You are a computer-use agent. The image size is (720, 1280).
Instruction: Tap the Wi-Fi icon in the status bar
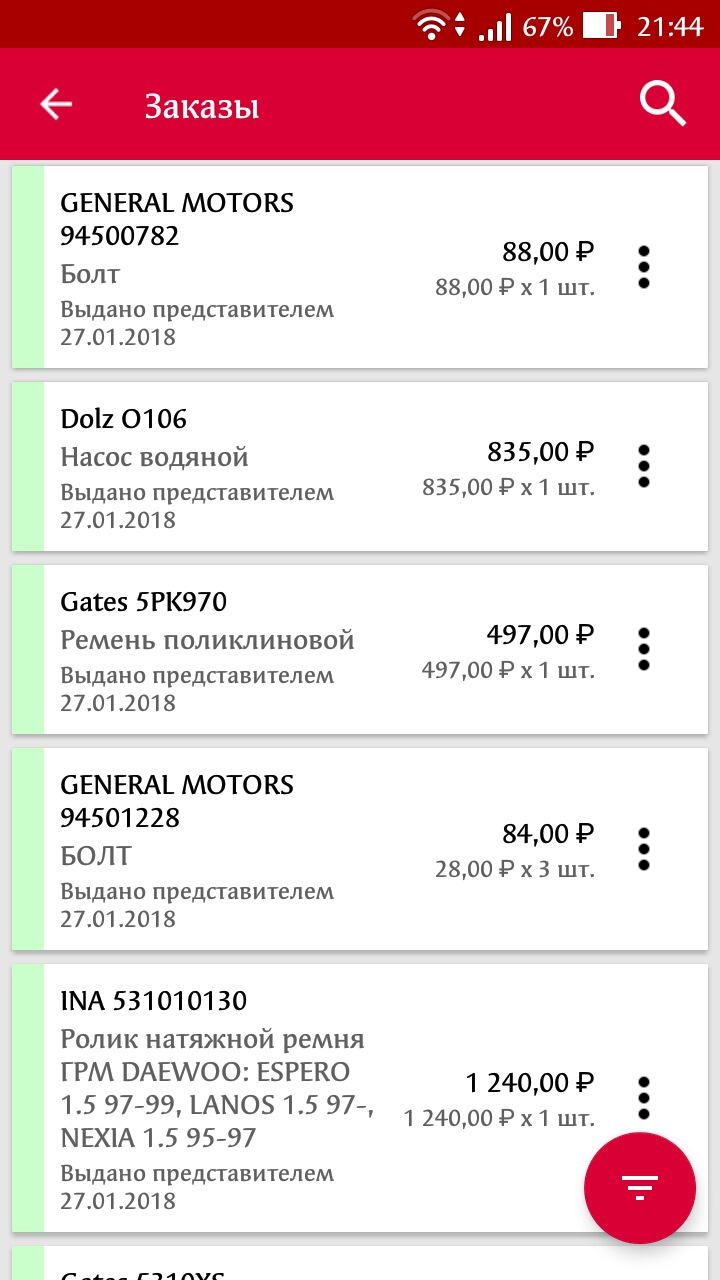pyautogui.click(x=430, y=26)
